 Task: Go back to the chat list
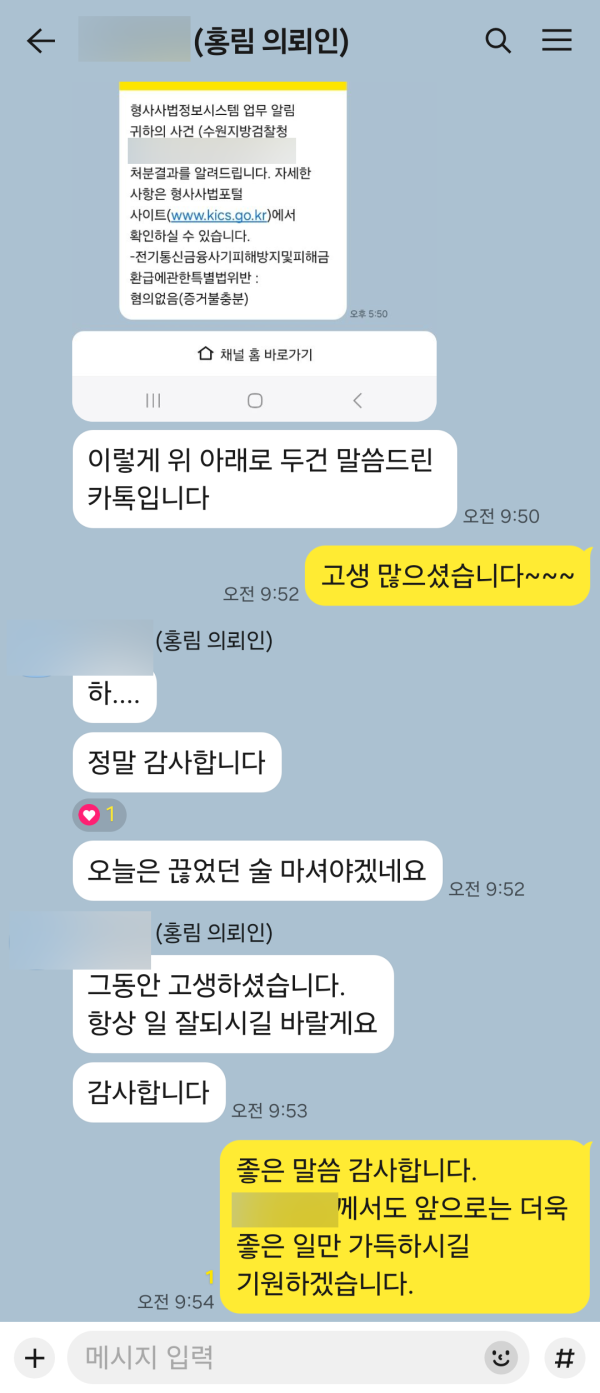[x=40, y=40]
